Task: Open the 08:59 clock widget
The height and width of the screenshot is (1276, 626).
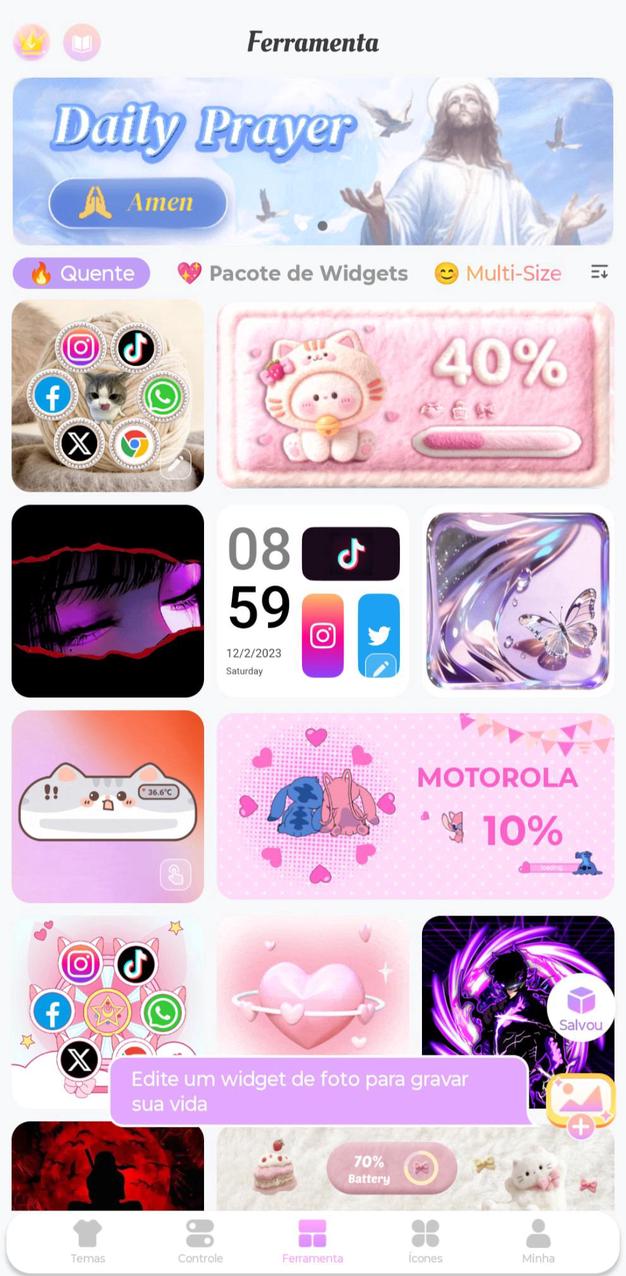Action: click(313, 600)
